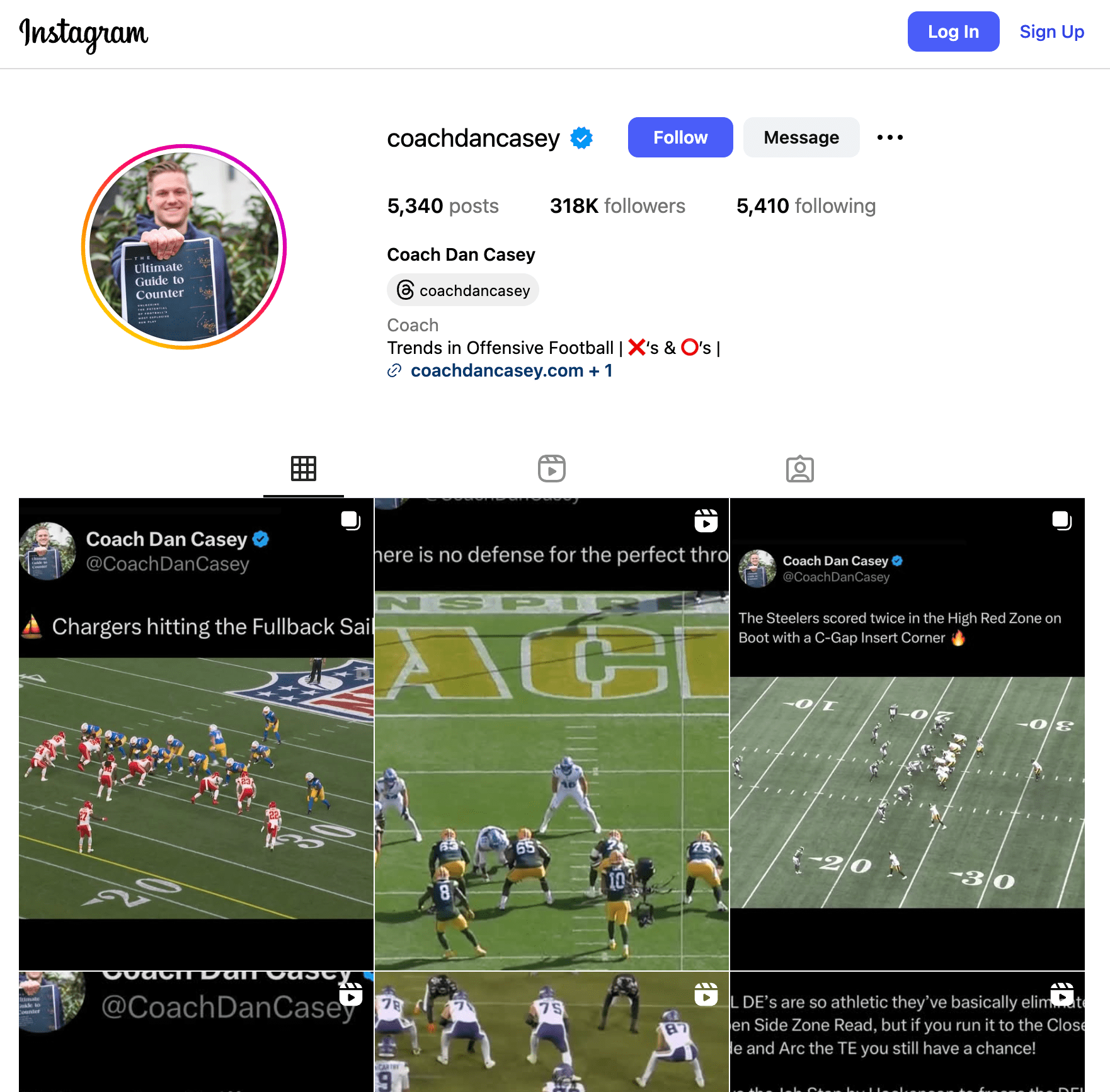Open the 'no defense for the perfect throw' reel

(x=551, y=734)
